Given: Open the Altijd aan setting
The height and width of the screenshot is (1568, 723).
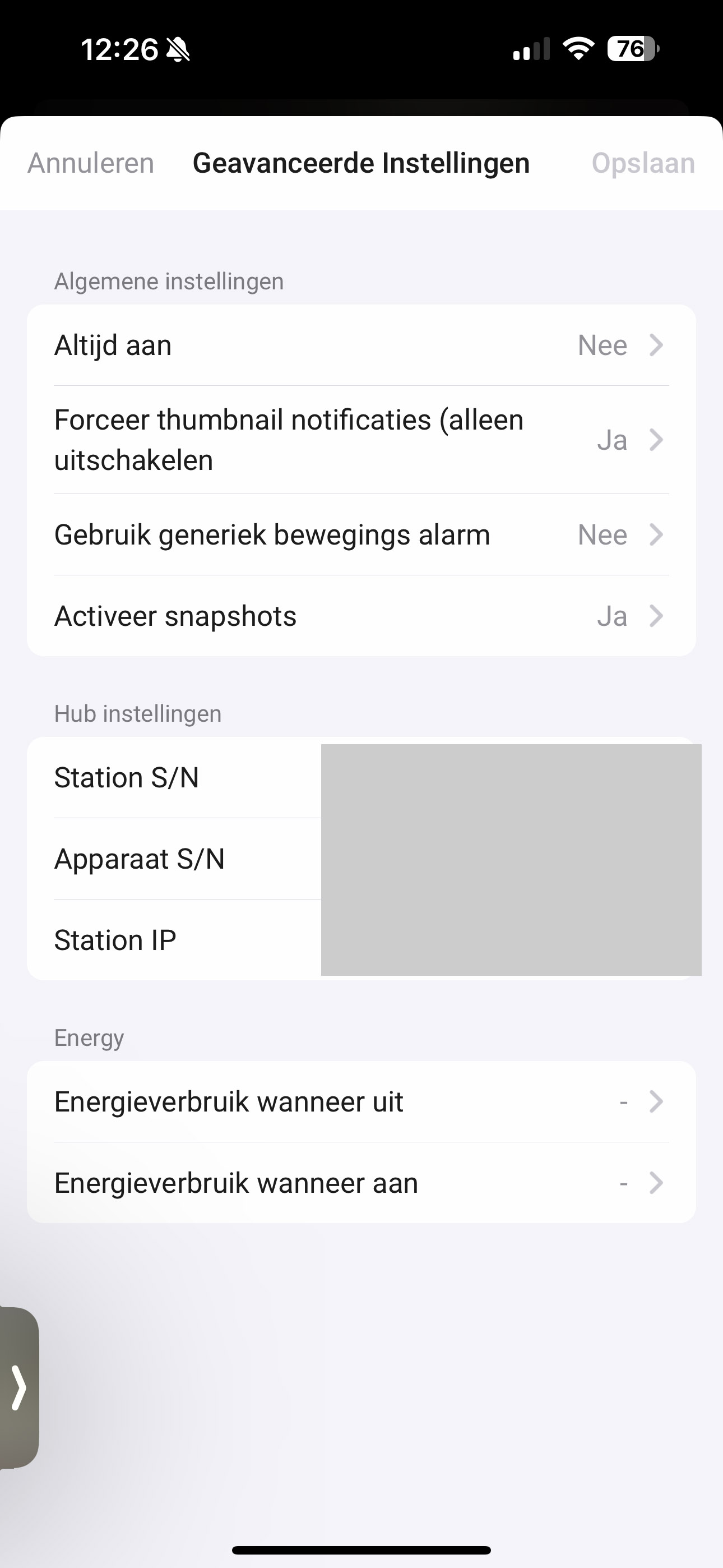Looking at the screenshot, I should (x=361, y=345).
